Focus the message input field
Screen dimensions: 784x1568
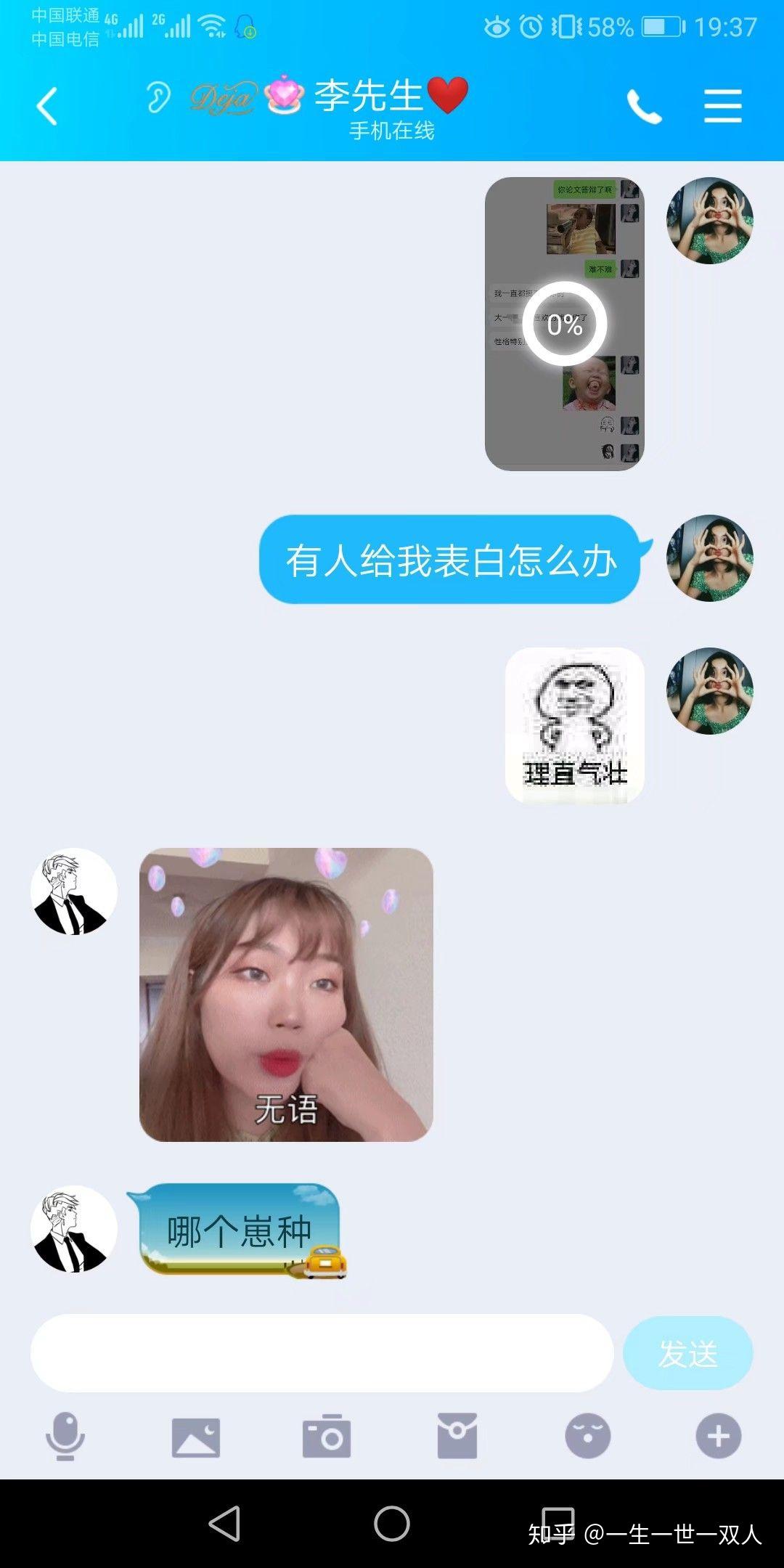coord(322,1353)
